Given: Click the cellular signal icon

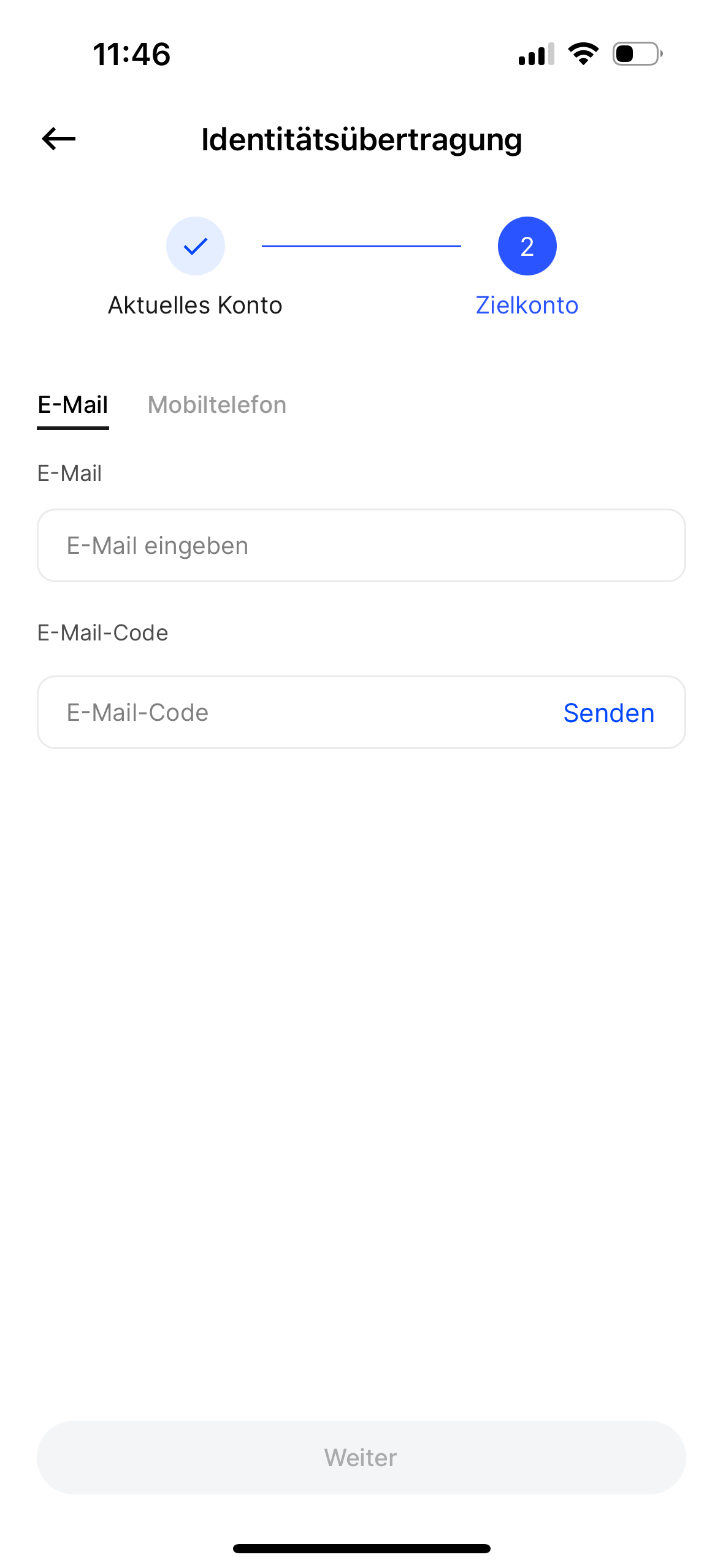Looking at the screenshot, I should point(534,55).
